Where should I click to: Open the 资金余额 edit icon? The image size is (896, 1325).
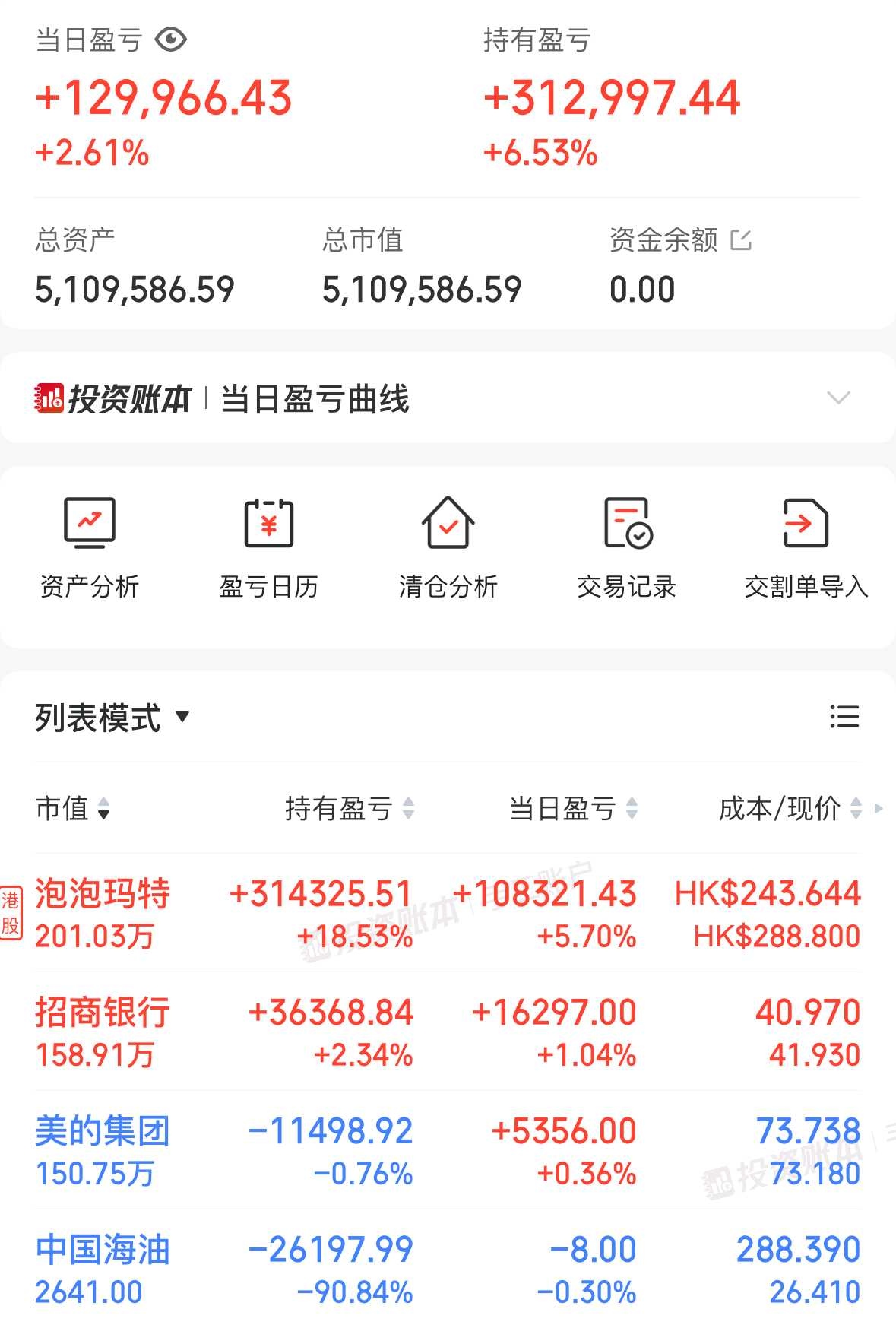[x=741, y=240]
